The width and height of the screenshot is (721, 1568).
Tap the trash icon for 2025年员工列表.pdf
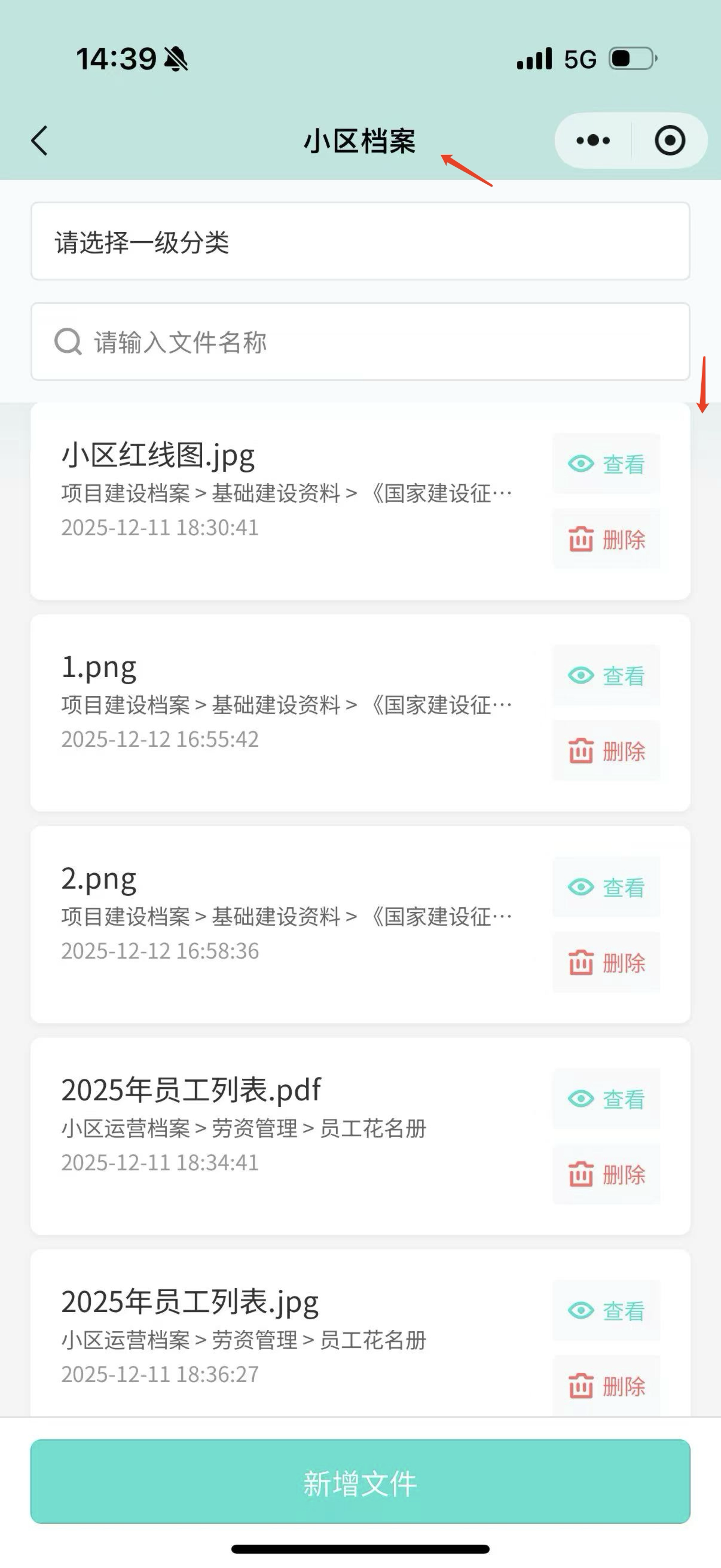pyautogui.click(x=579, y=1175)
